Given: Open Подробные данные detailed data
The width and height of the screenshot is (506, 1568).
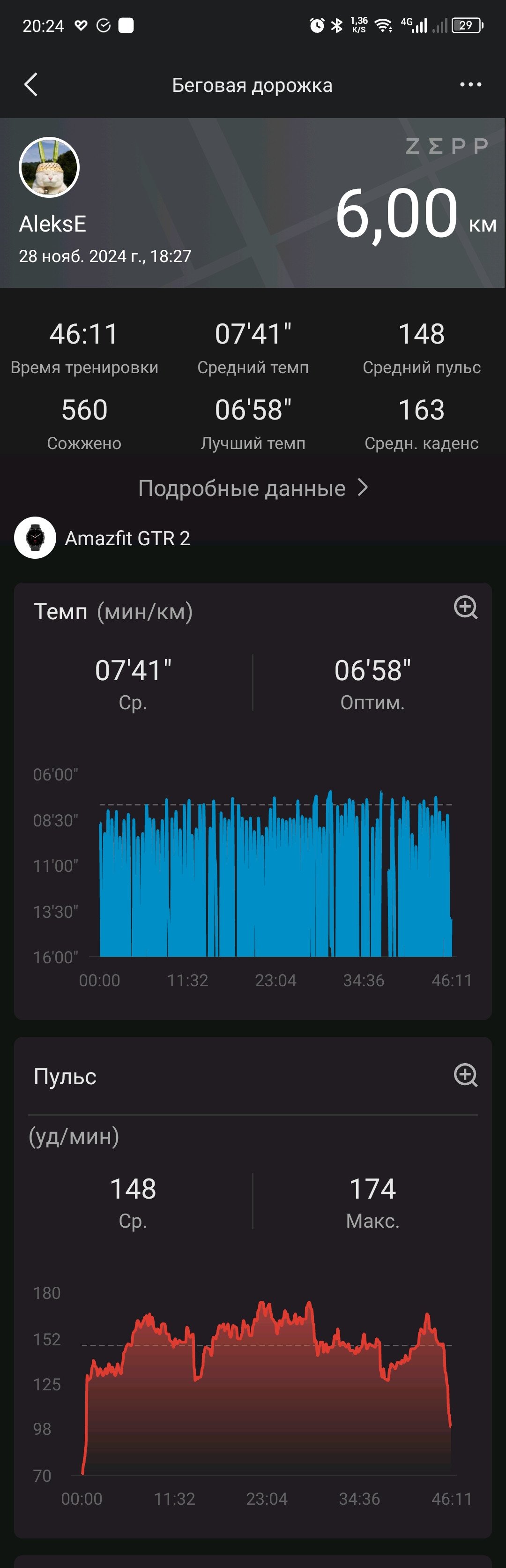Looking at the screenshot, I should [x=253, y=488].
